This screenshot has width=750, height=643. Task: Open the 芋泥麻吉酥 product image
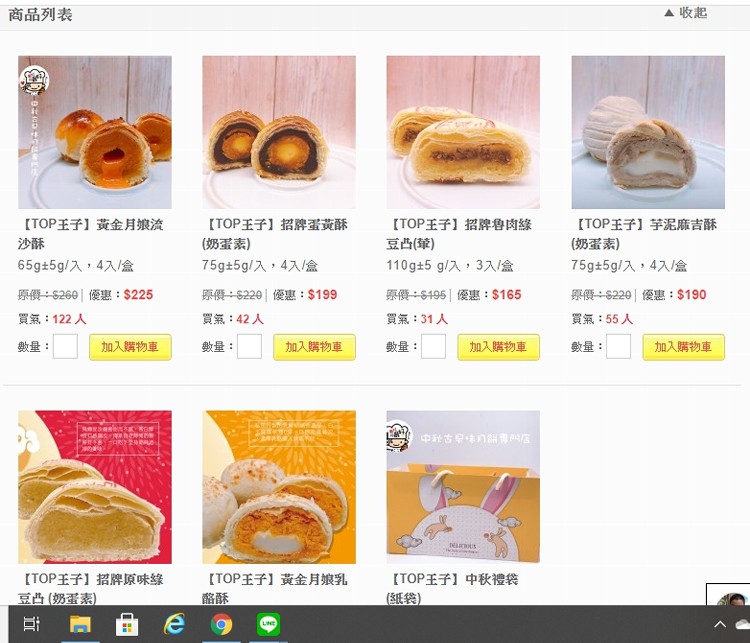(x=648, y=132)
